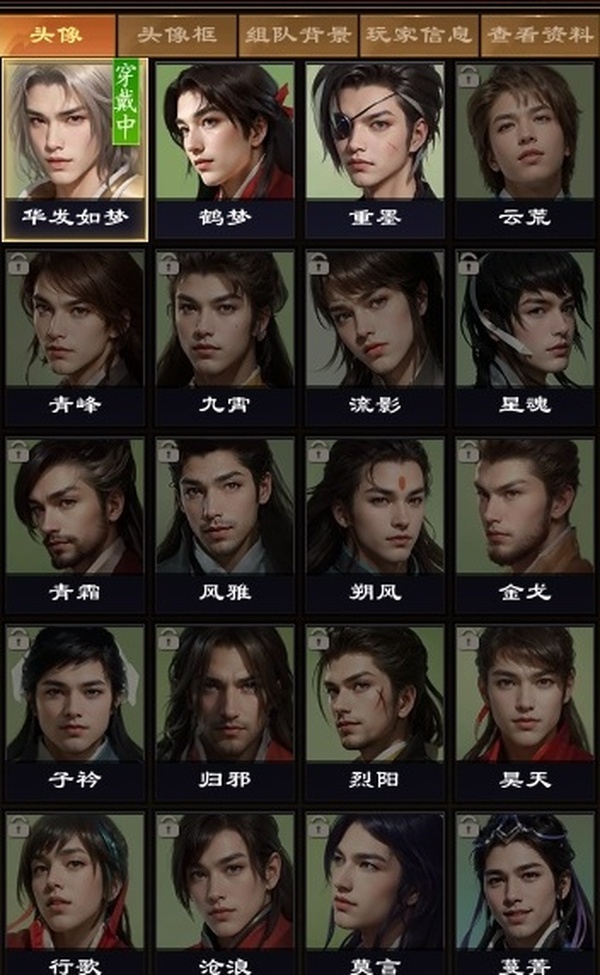The width and height of the screenshot is (600, 975).
Task: Select the 华发如梦 avatar
Action: click(x=75, y=140)
